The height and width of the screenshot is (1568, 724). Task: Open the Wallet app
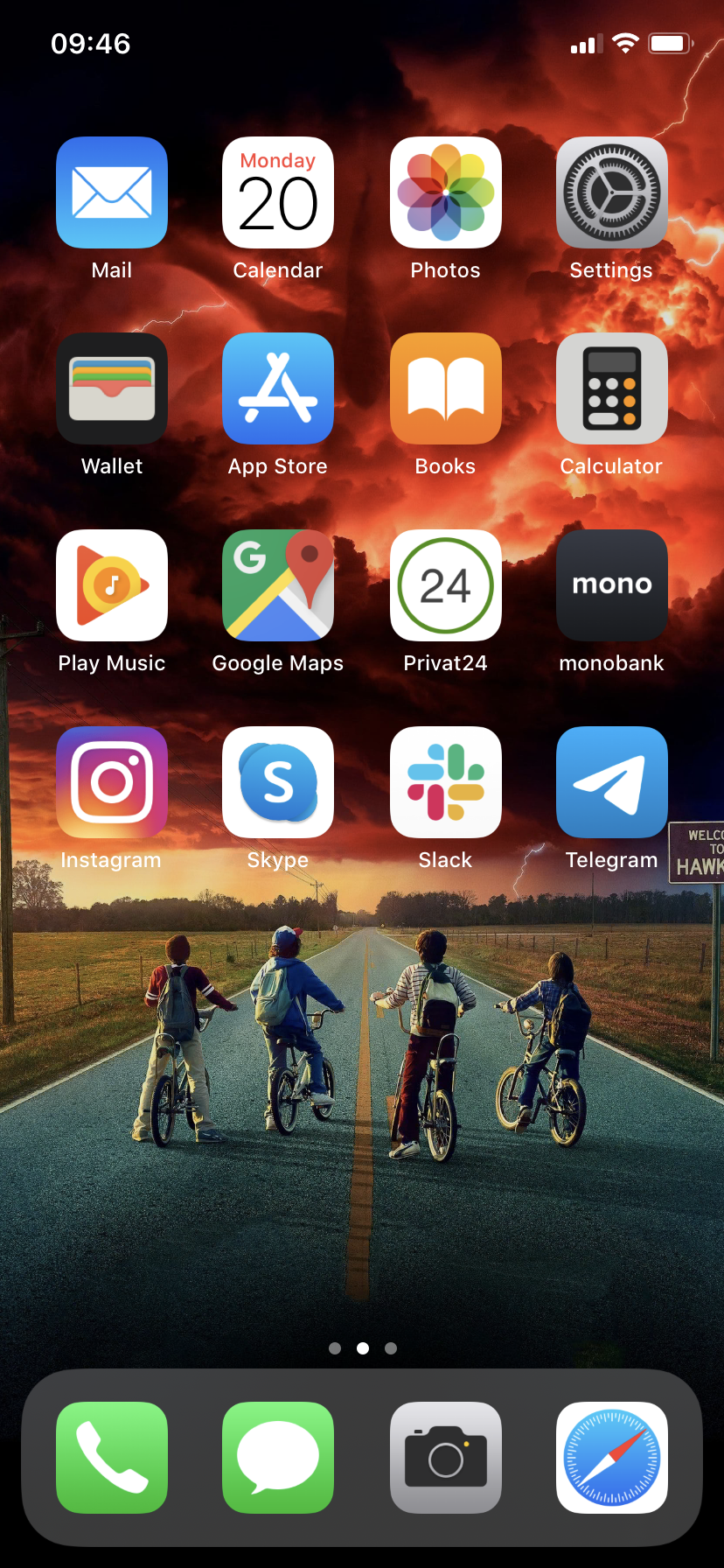tap(112, 388)
